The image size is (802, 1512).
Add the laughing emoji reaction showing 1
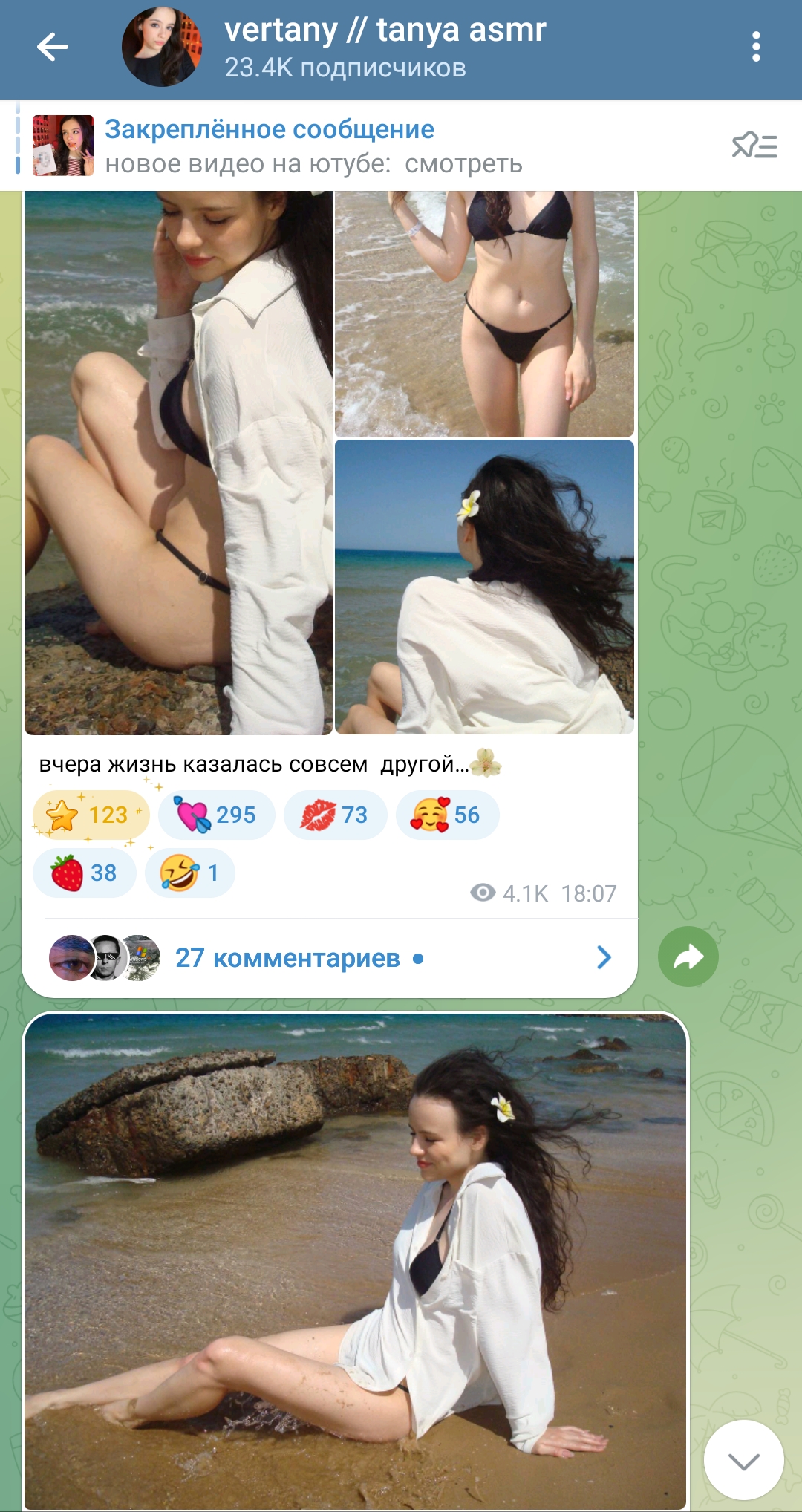point(190,873)
